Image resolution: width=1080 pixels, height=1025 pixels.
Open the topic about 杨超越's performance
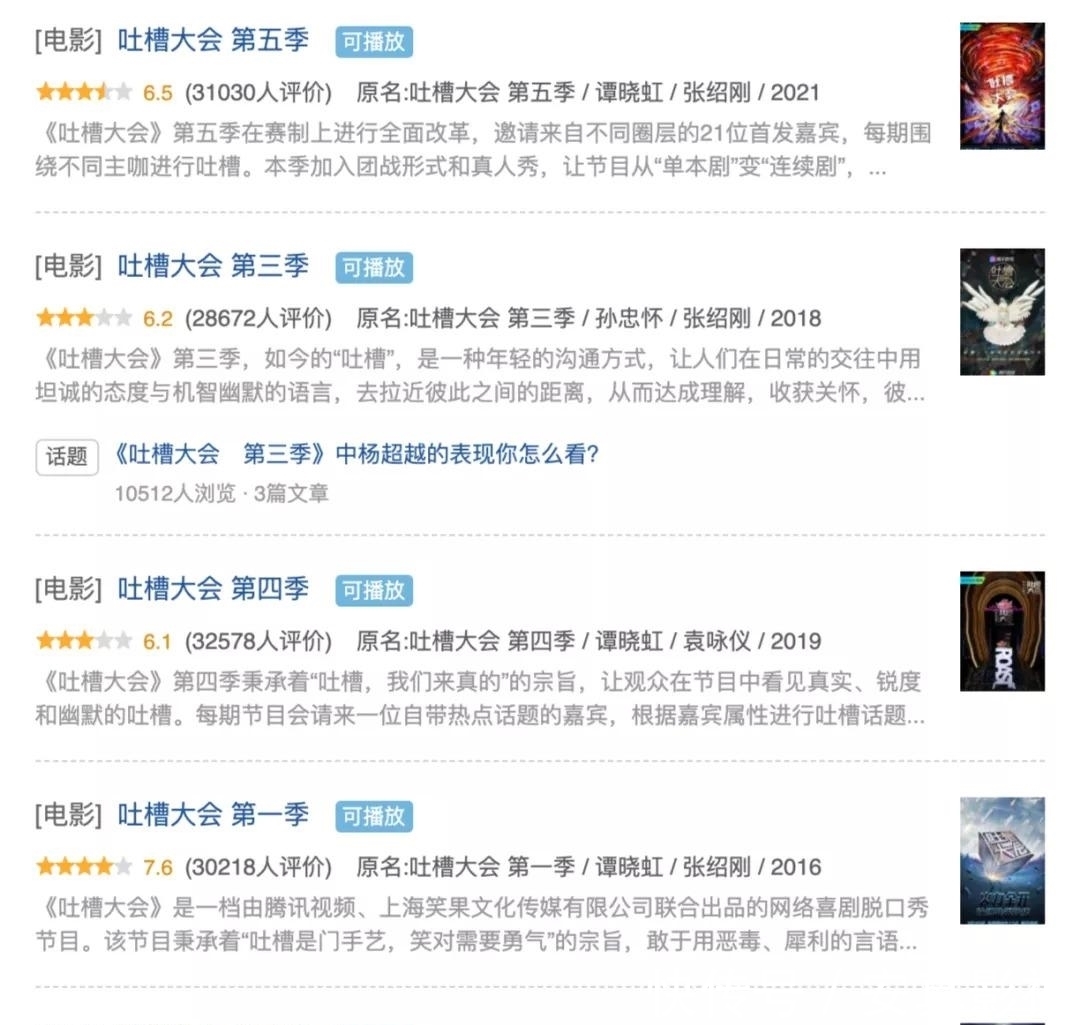pos(357,455)
